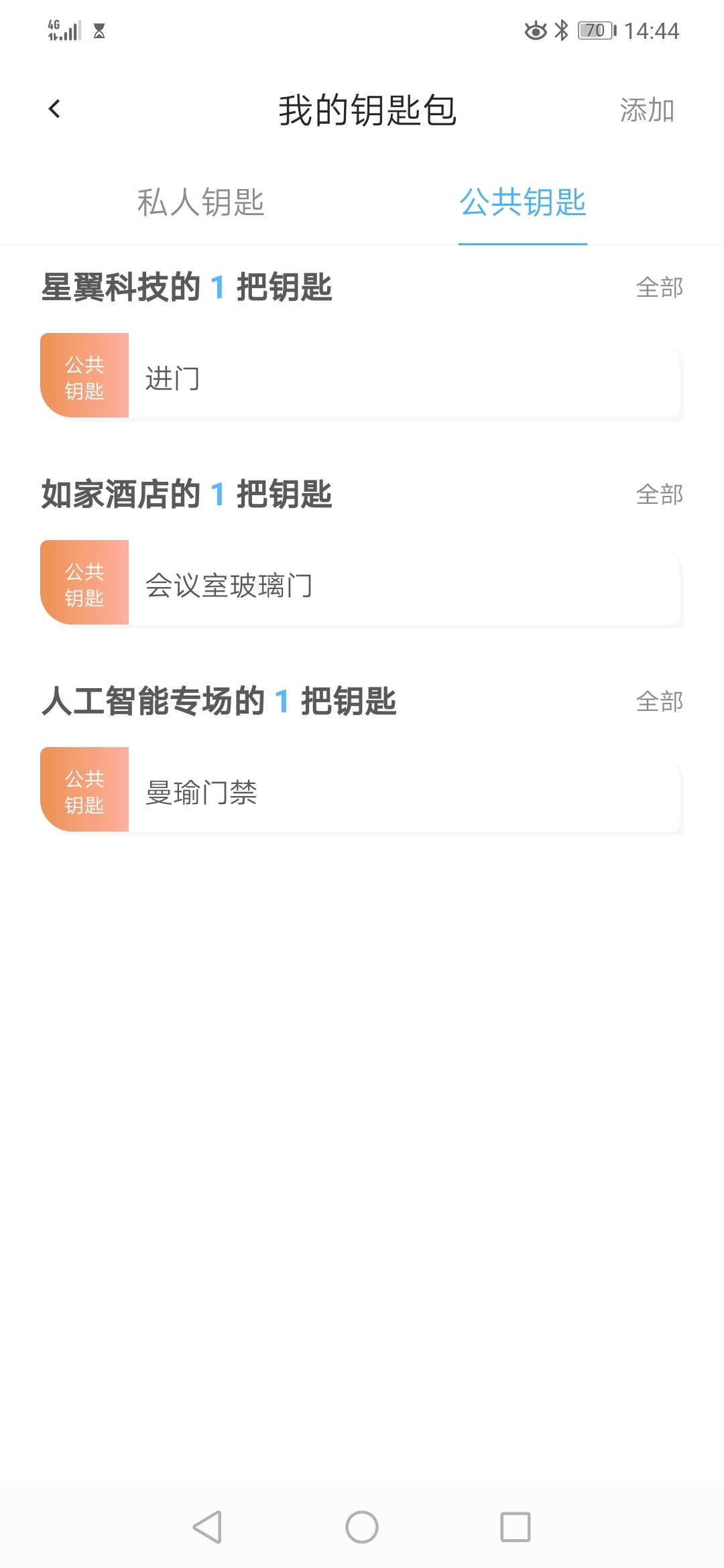See 全部 keys for 人工智能专场
The width and height of the screenshot is (724, 1568).
[x=659, y=702]
